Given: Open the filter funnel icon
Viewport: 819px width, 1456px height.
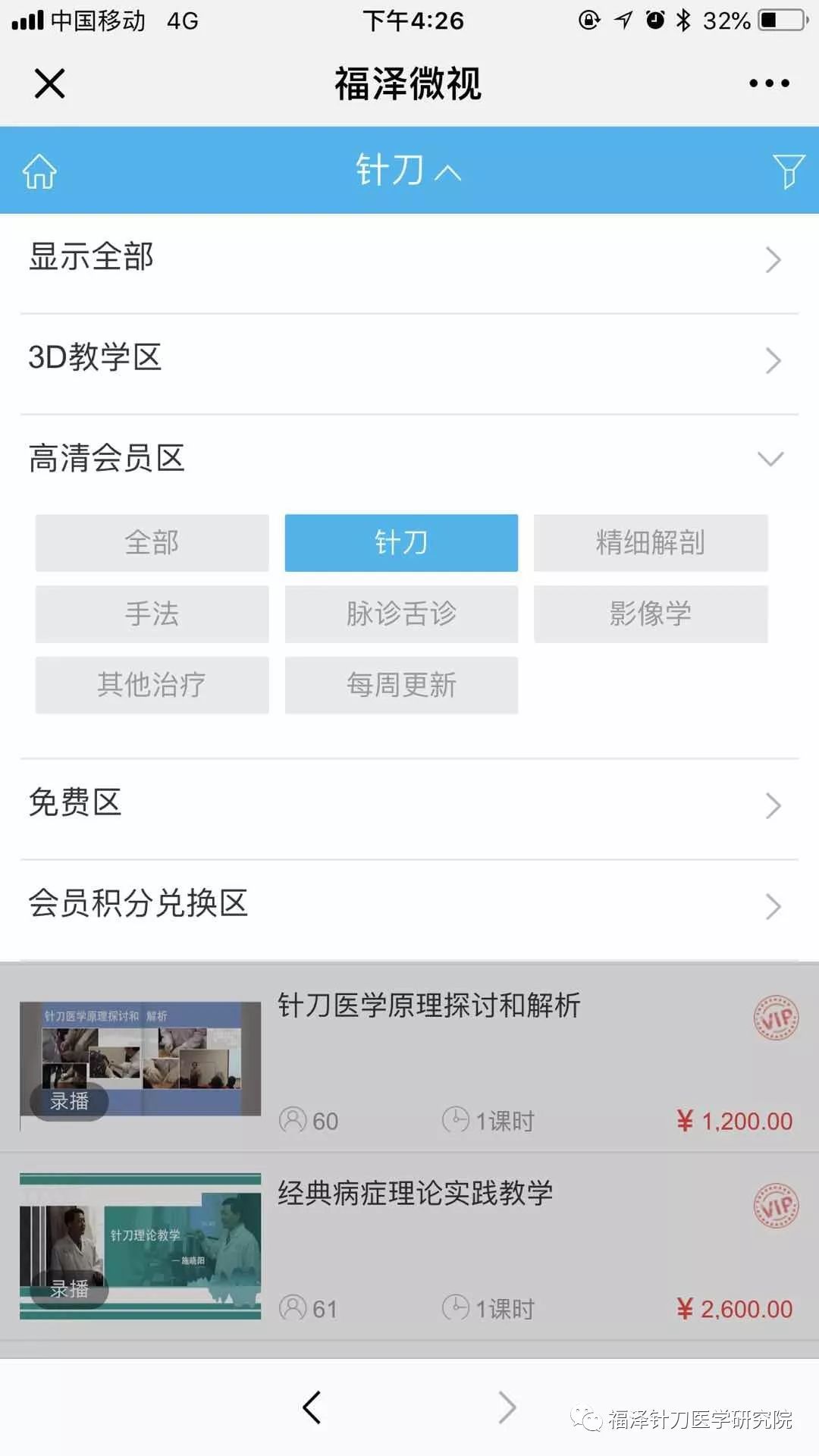Looking at the screenshot, I should point(788,171).
